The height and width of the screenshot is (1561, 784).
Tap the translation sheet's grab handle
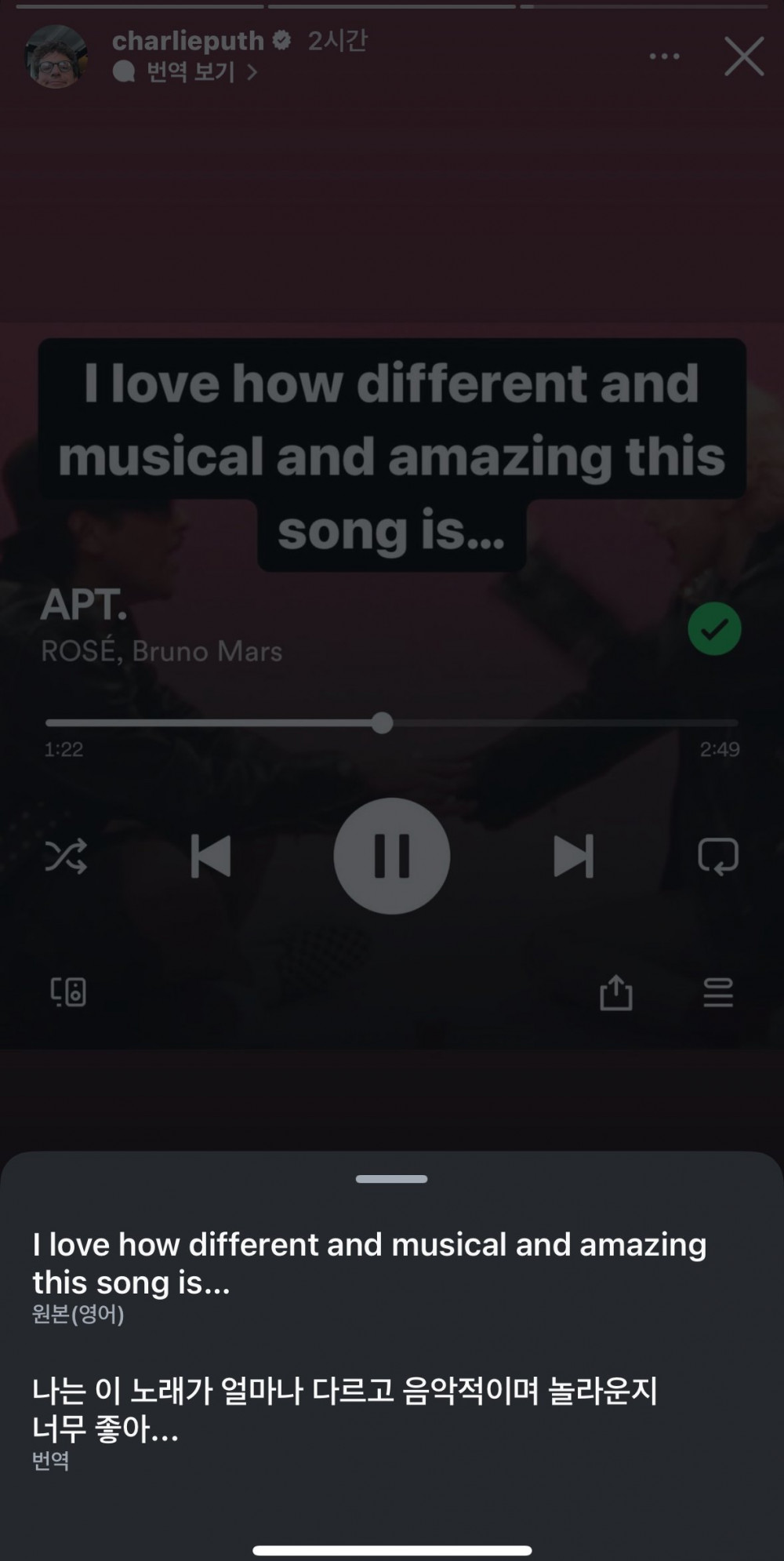pos(391,1179)
